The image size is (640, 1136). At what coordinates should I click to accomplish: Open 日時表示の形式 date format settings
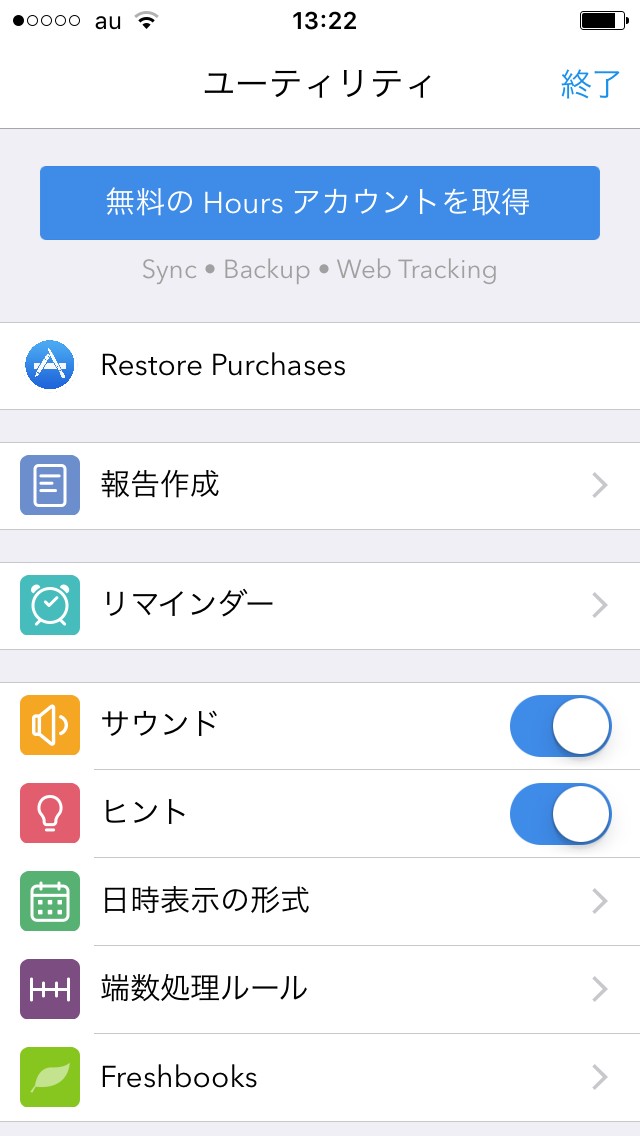point(320,901)
